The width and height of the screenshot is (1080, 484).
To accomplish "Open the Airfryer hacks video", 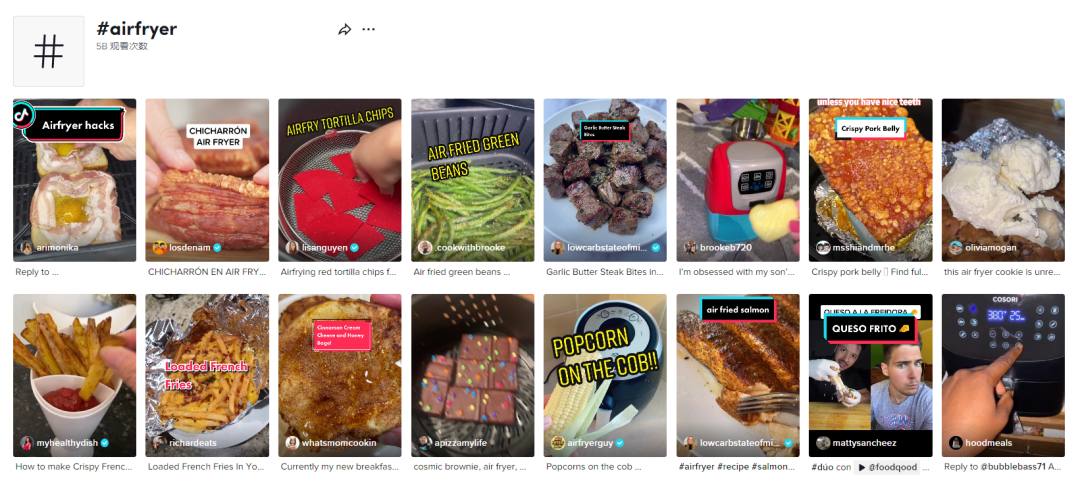I will pos(74,180).
